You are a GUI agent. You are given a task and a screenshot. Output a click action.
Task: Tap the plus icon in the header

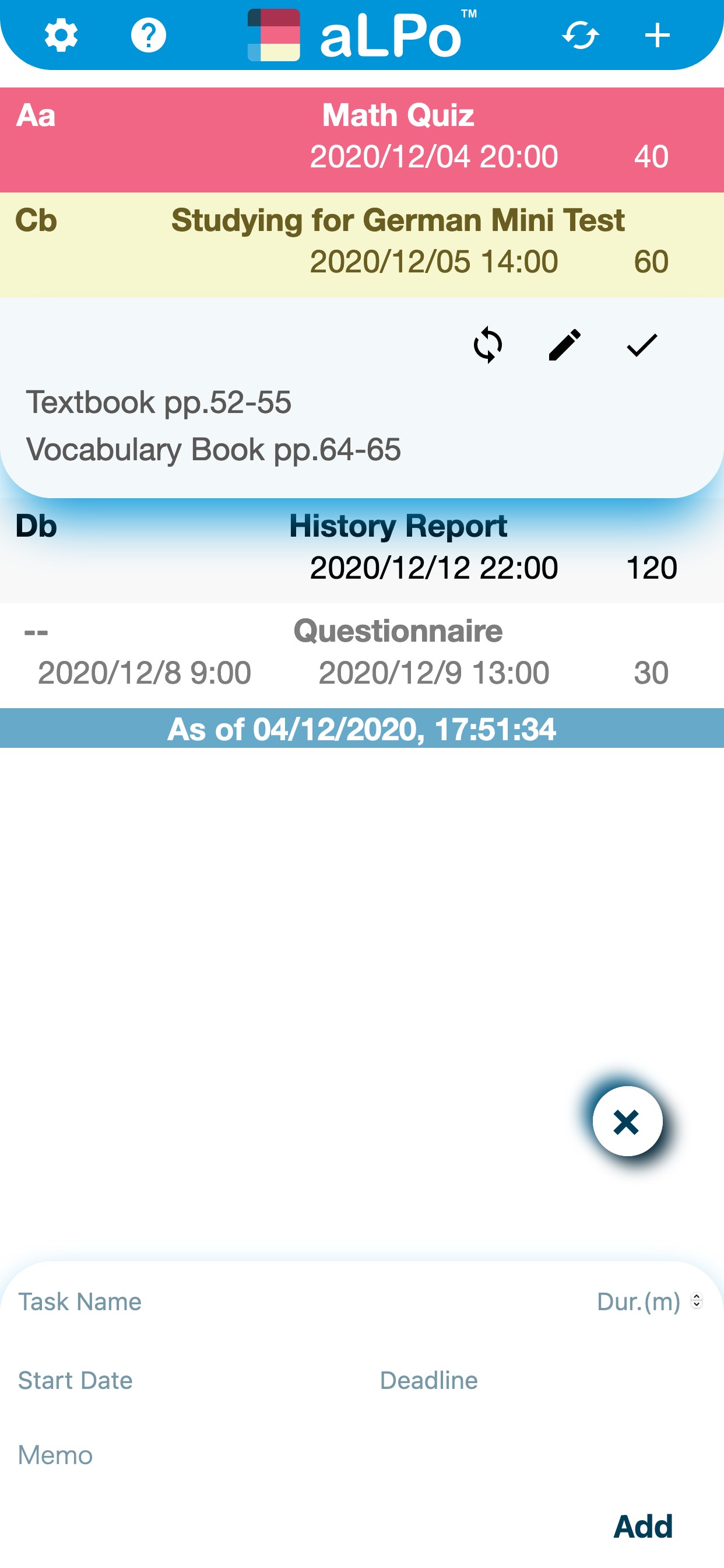pyautogui.click(x=657, y=36)
